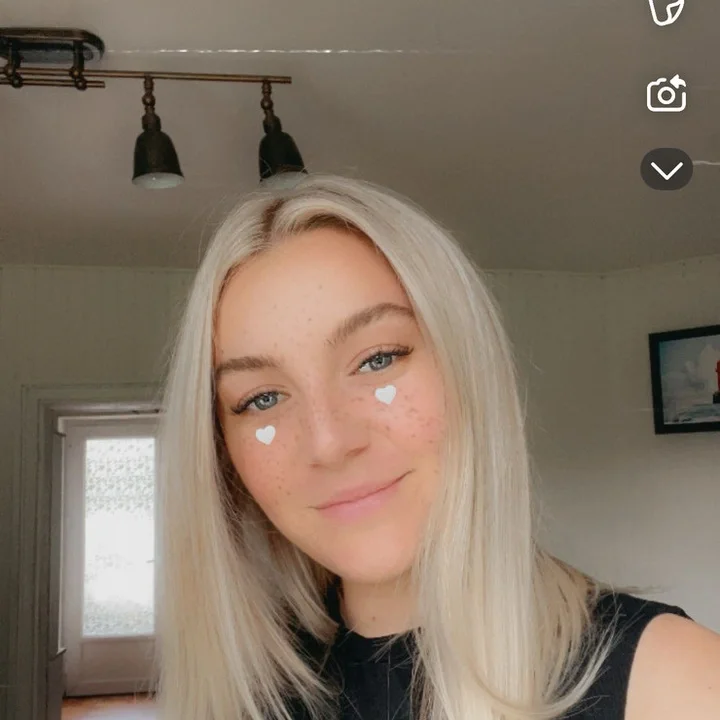Open the sticker icon at the top
The height and width of the screenshot is (720, 720).
(x=666, y=11)
